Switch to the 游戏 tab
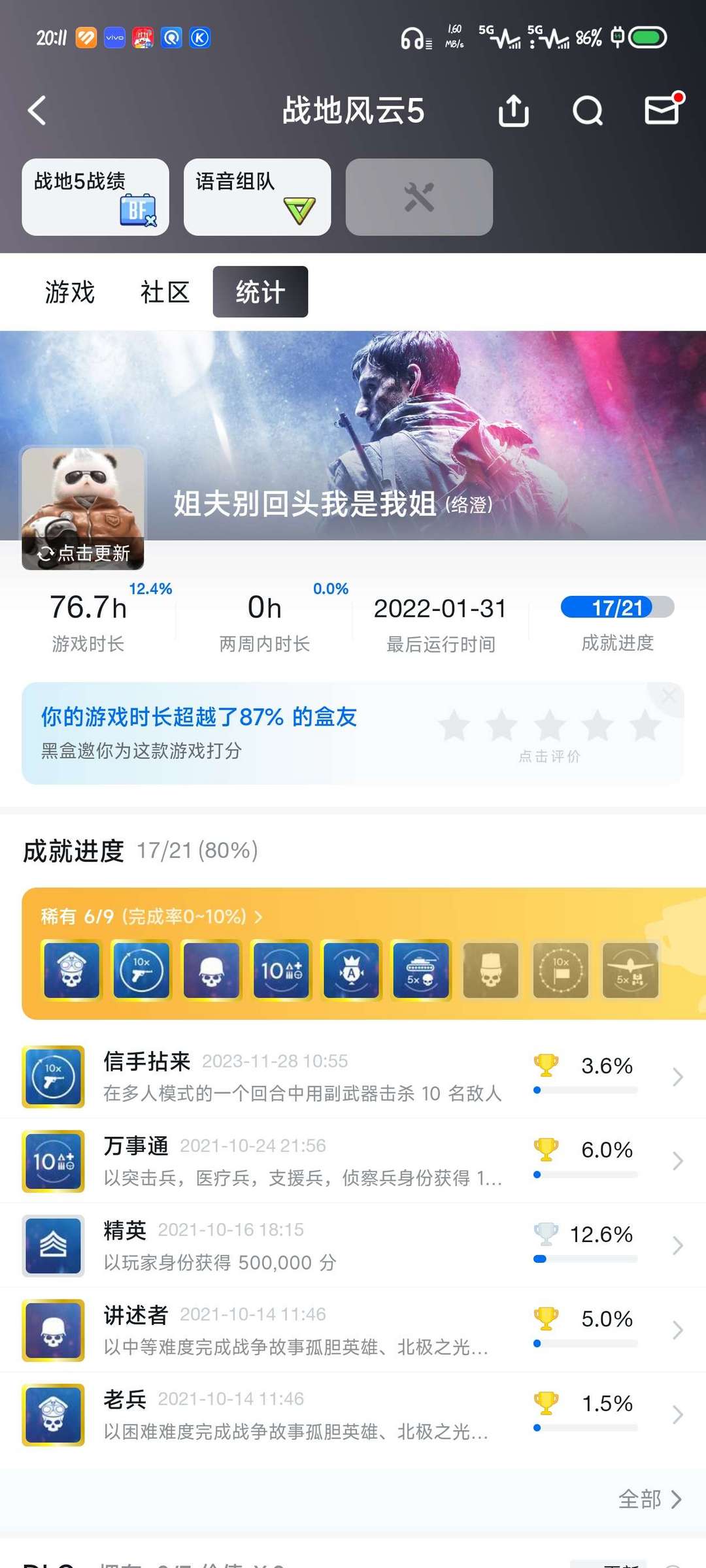 70,292
